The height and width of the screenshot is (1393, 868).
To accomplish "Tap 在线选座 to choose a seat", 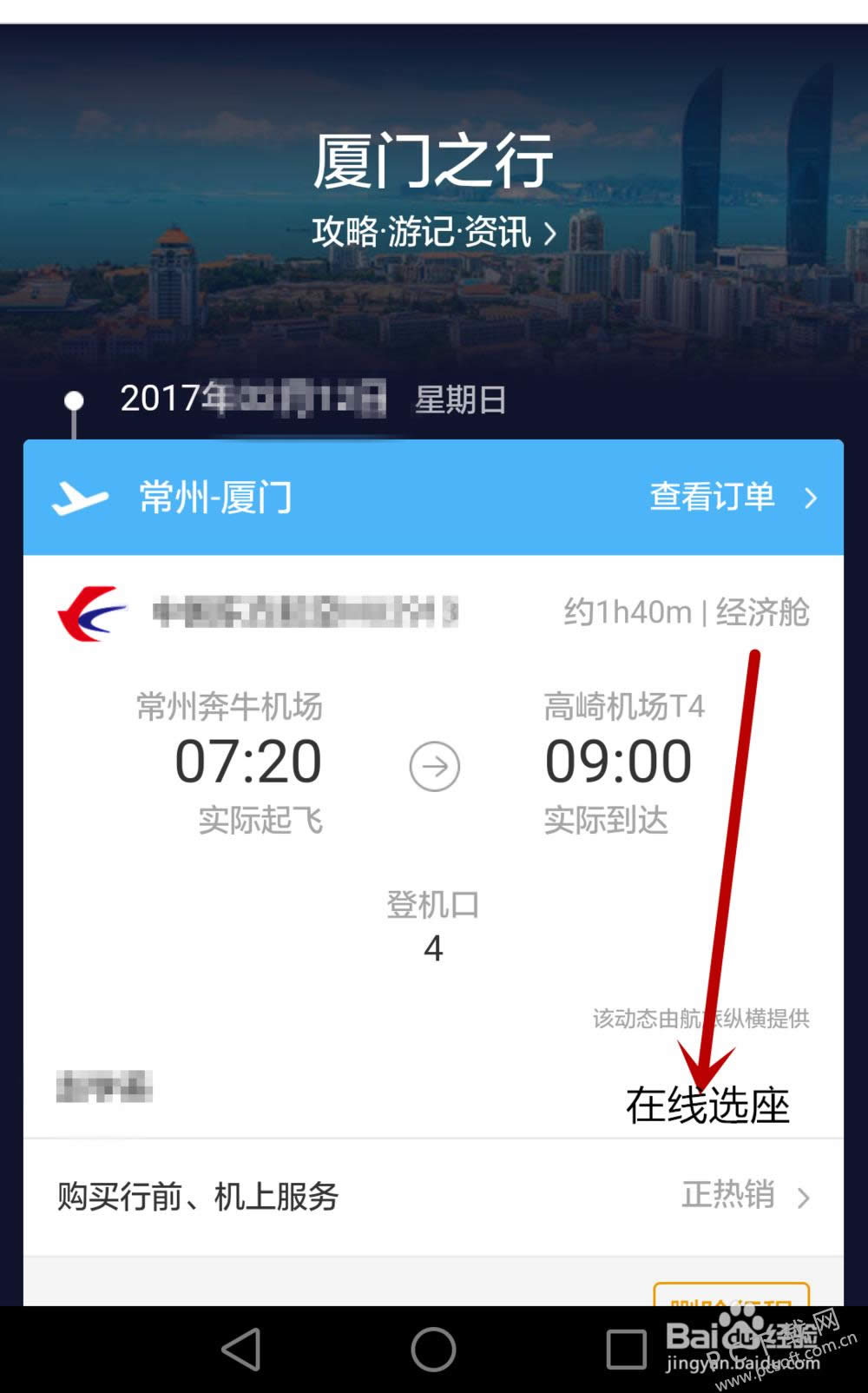I will point(707,1106).
